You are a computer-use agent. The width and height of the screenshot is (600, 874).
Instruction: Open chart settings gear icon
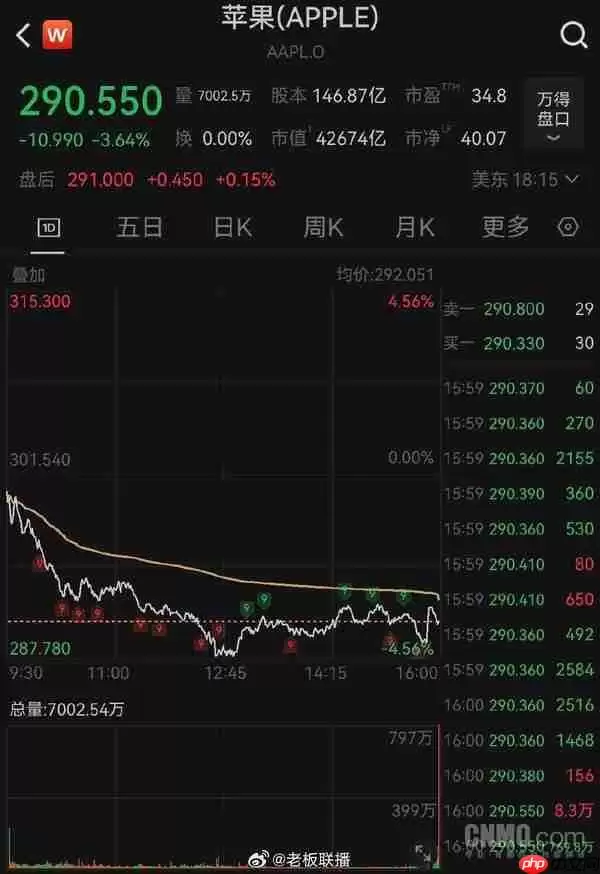[568, 227]
